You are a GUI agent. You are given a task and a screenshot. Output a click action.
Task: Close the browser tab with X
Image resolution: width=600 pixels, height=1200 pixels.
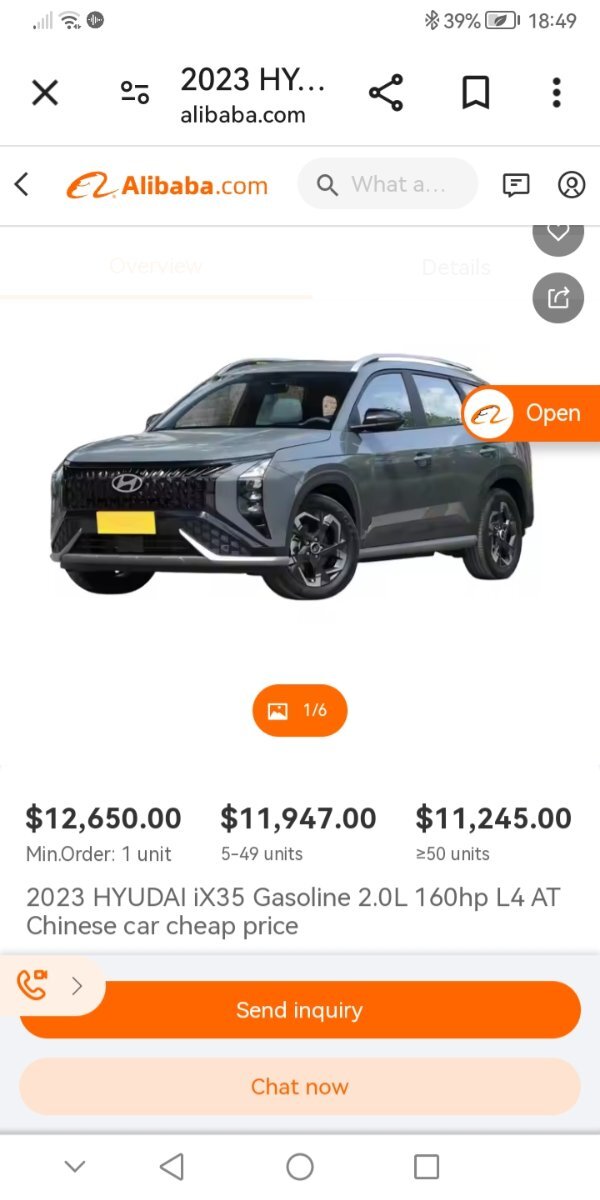pyautogui.click(x=45, y=93)
